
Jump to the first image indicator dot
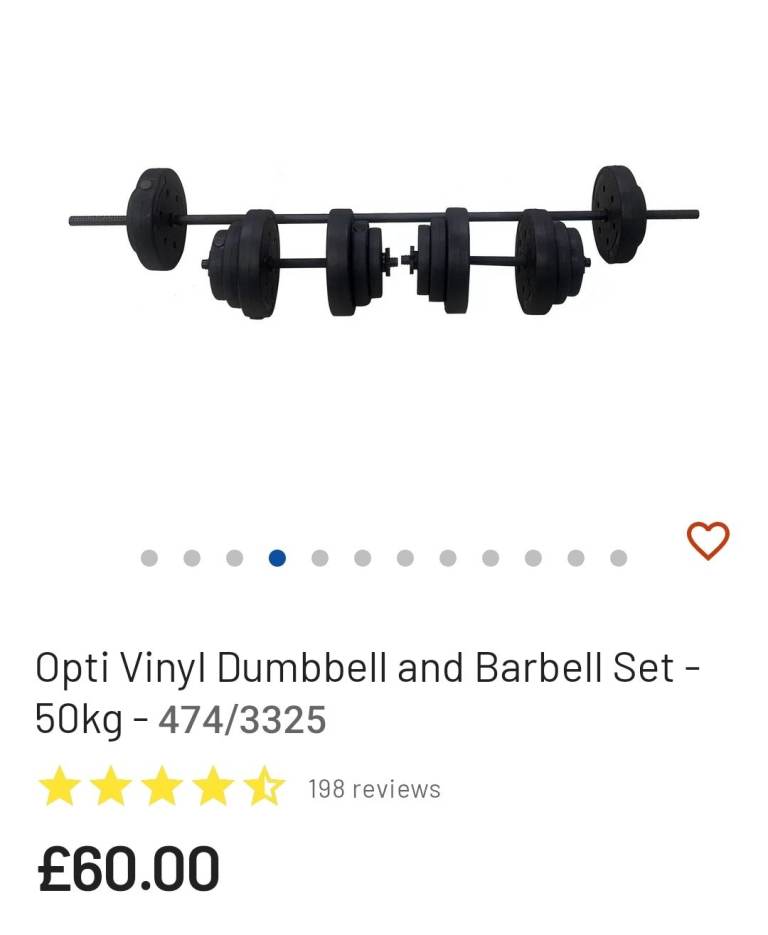pos(149,558)
